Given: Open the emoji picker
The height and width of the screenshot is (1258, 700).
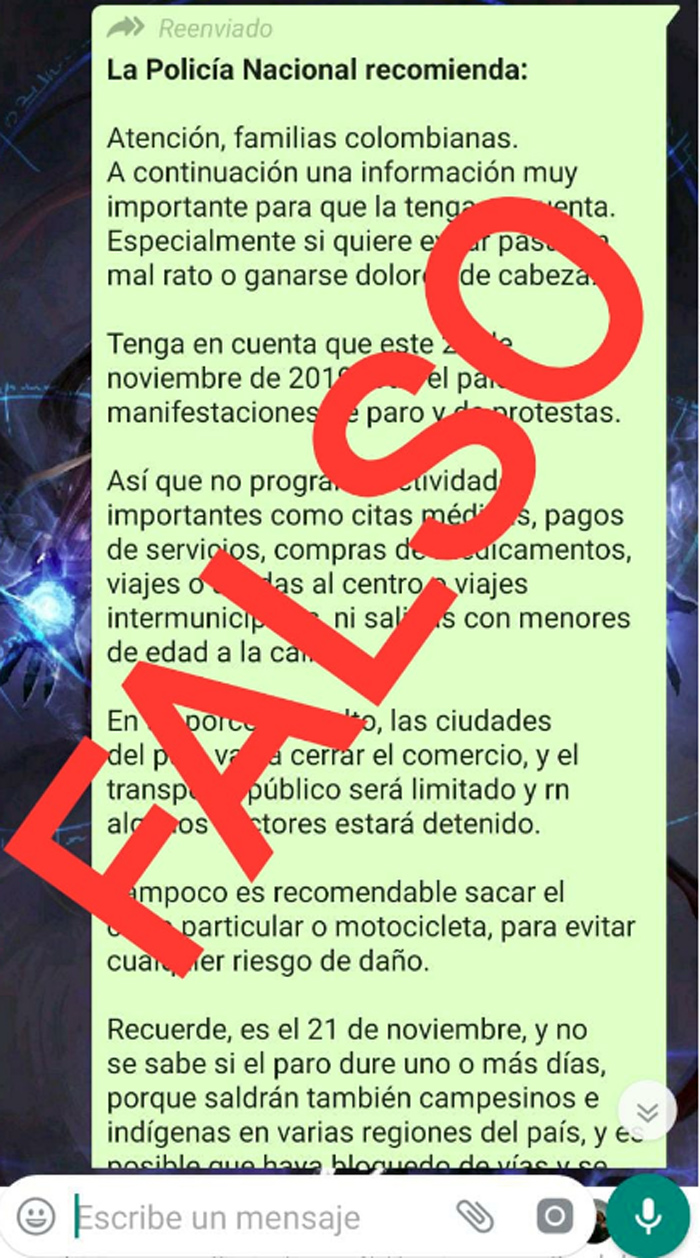Looking at the screenshot, I should pyautogui.click(x=37, y=1217).
